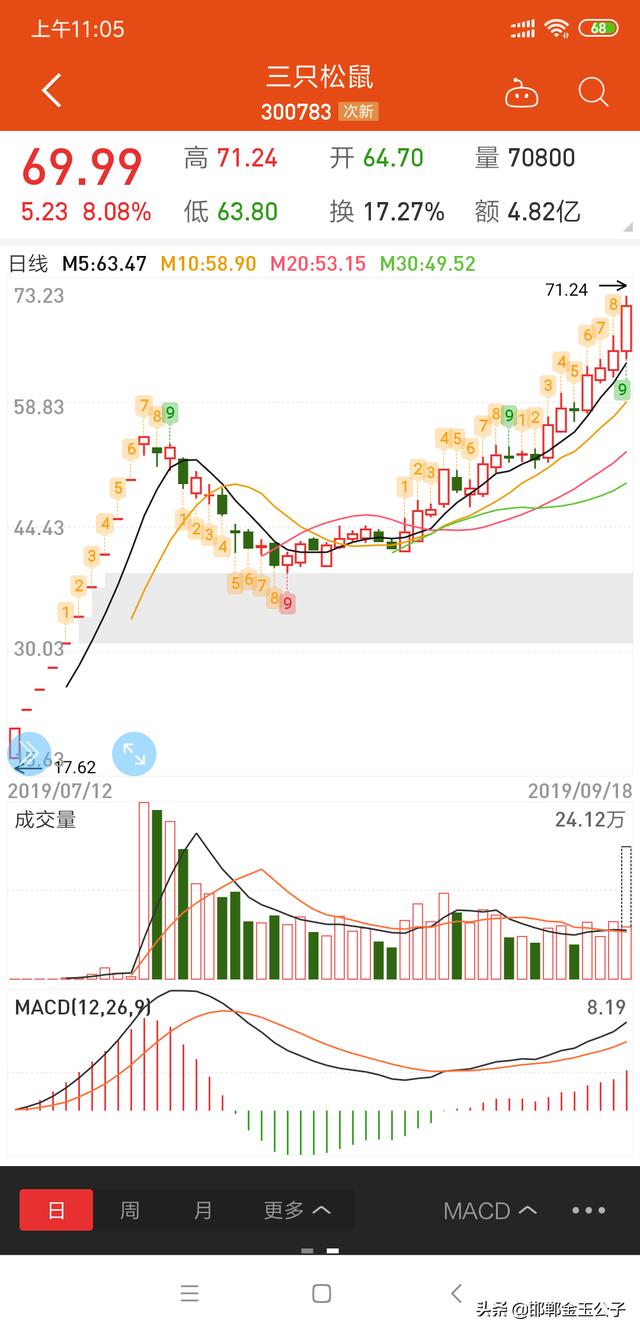Tap the system back button

pos(456,1293)
